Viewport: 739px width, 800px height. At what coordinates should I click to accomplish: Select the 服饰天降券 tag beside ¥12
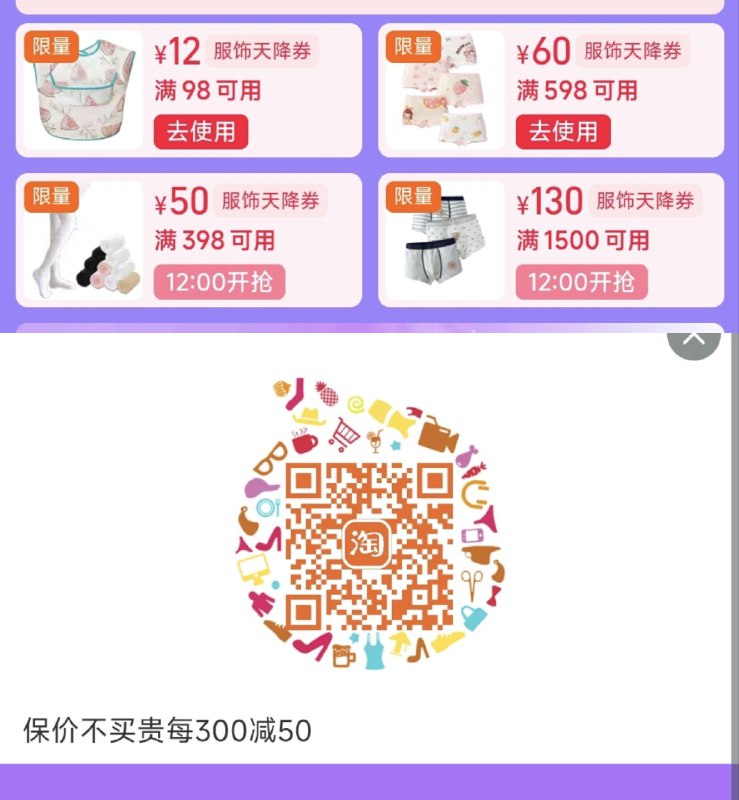coord(260,50)
